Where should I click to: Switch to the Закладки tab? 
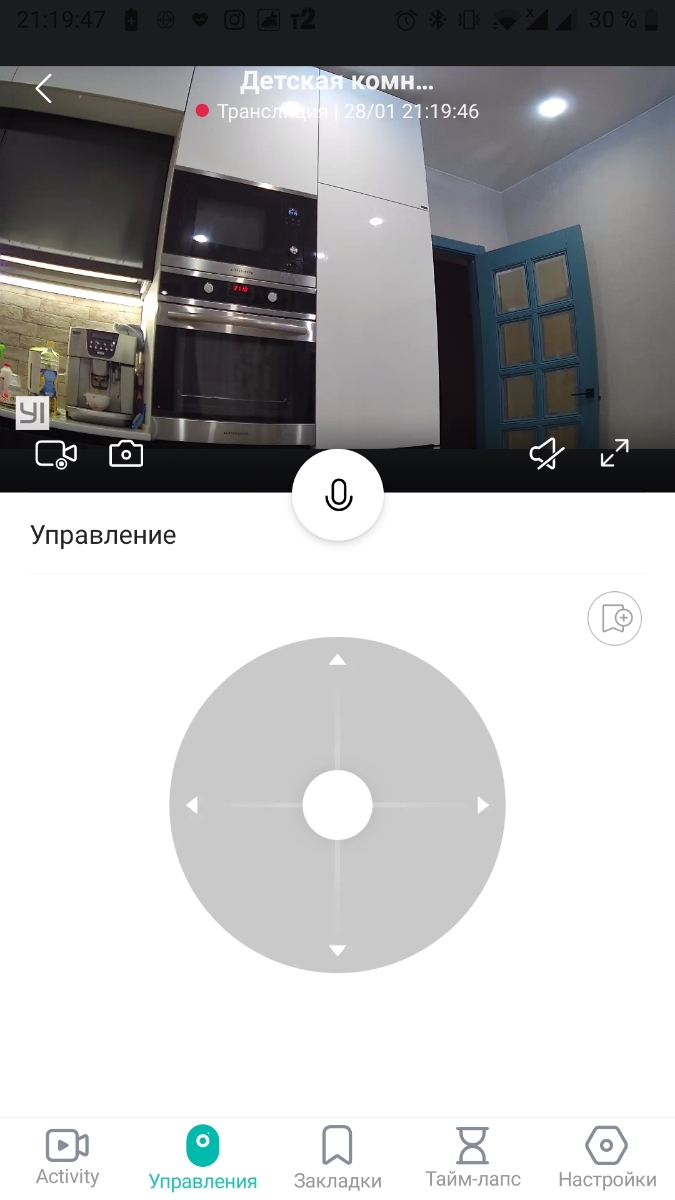tap(338, 1157)
